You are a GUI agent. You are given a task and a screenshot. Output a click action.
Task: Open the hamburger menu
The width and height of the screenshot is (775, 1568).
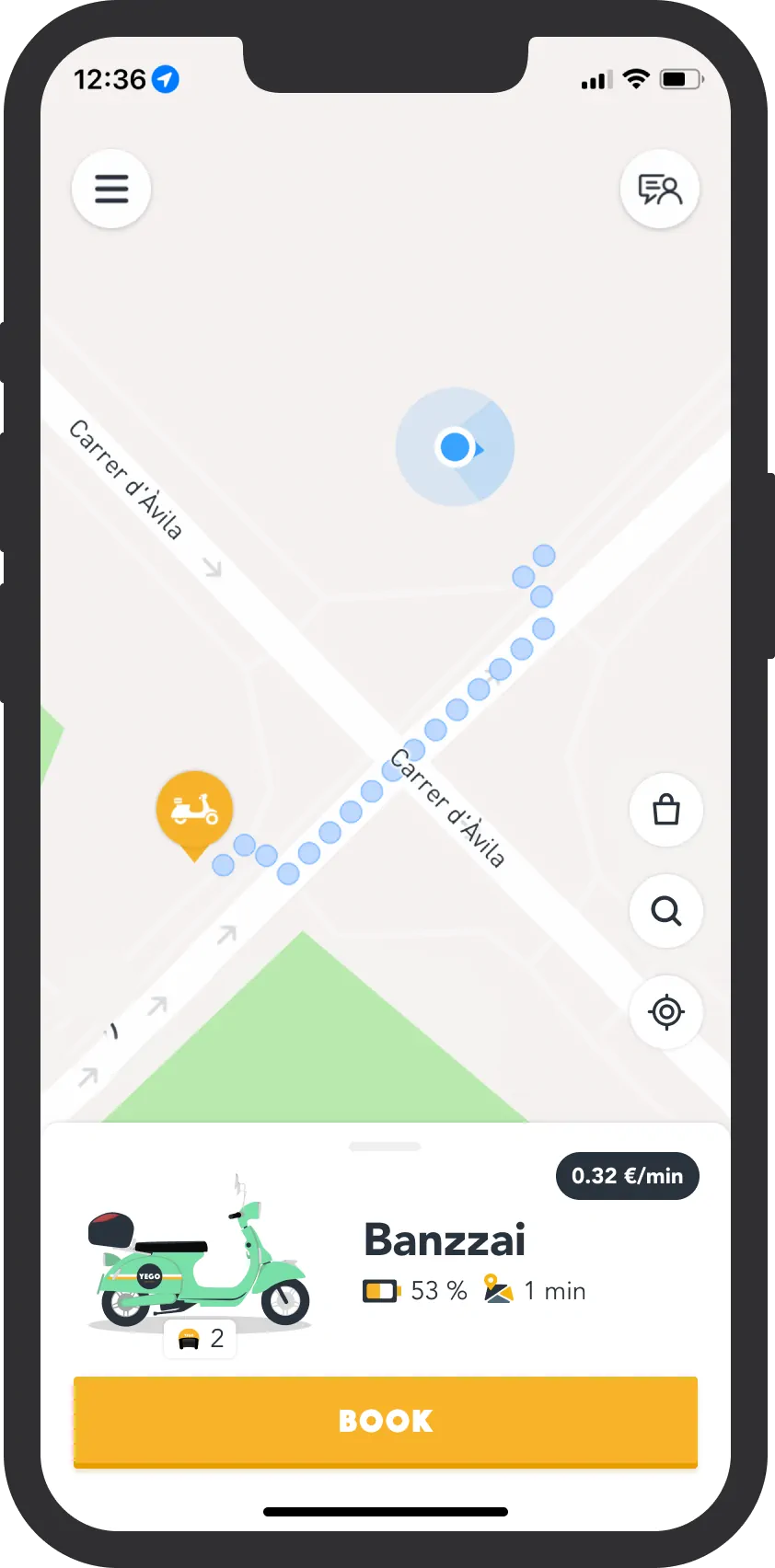coord(111,189)
